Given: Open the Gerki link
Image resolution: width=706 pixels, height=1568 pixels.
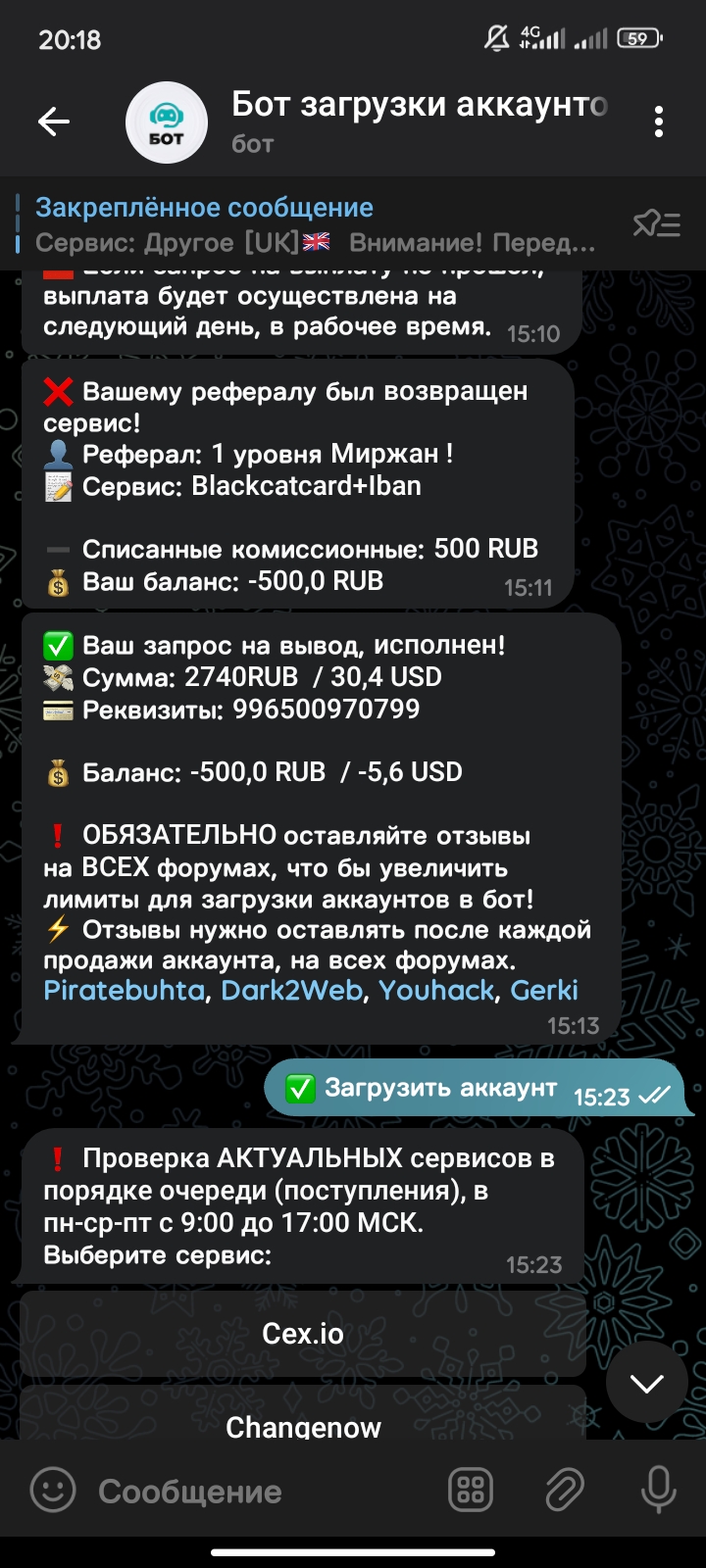Looking at the screenshot, I should [544, 991].
